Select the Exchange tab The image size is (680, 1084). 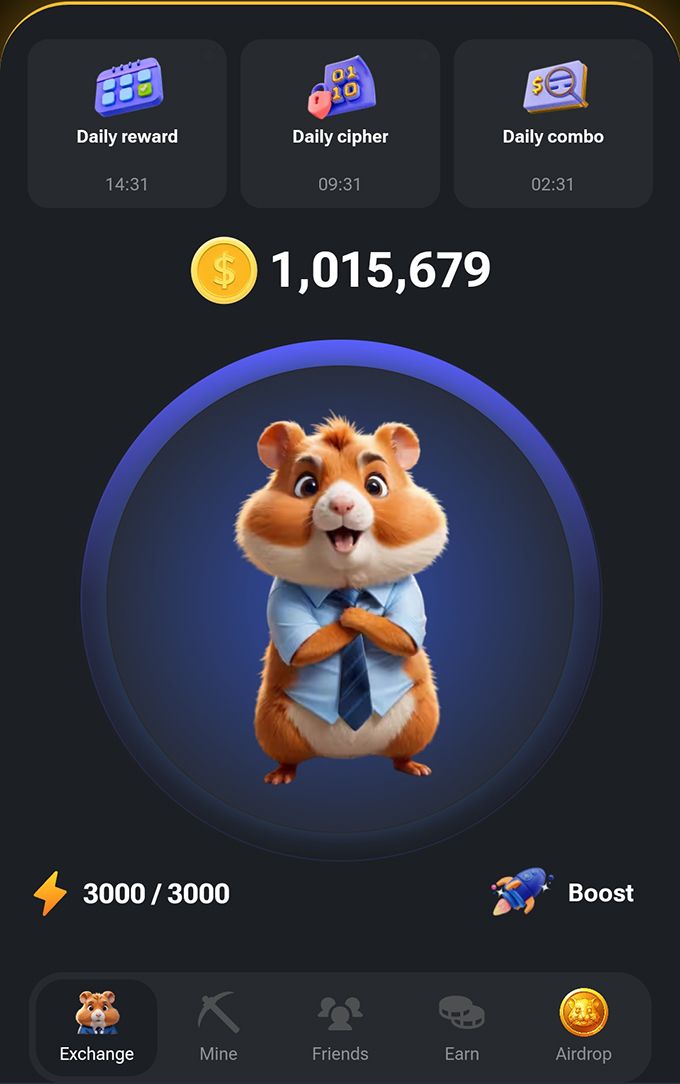point(96,1027)
